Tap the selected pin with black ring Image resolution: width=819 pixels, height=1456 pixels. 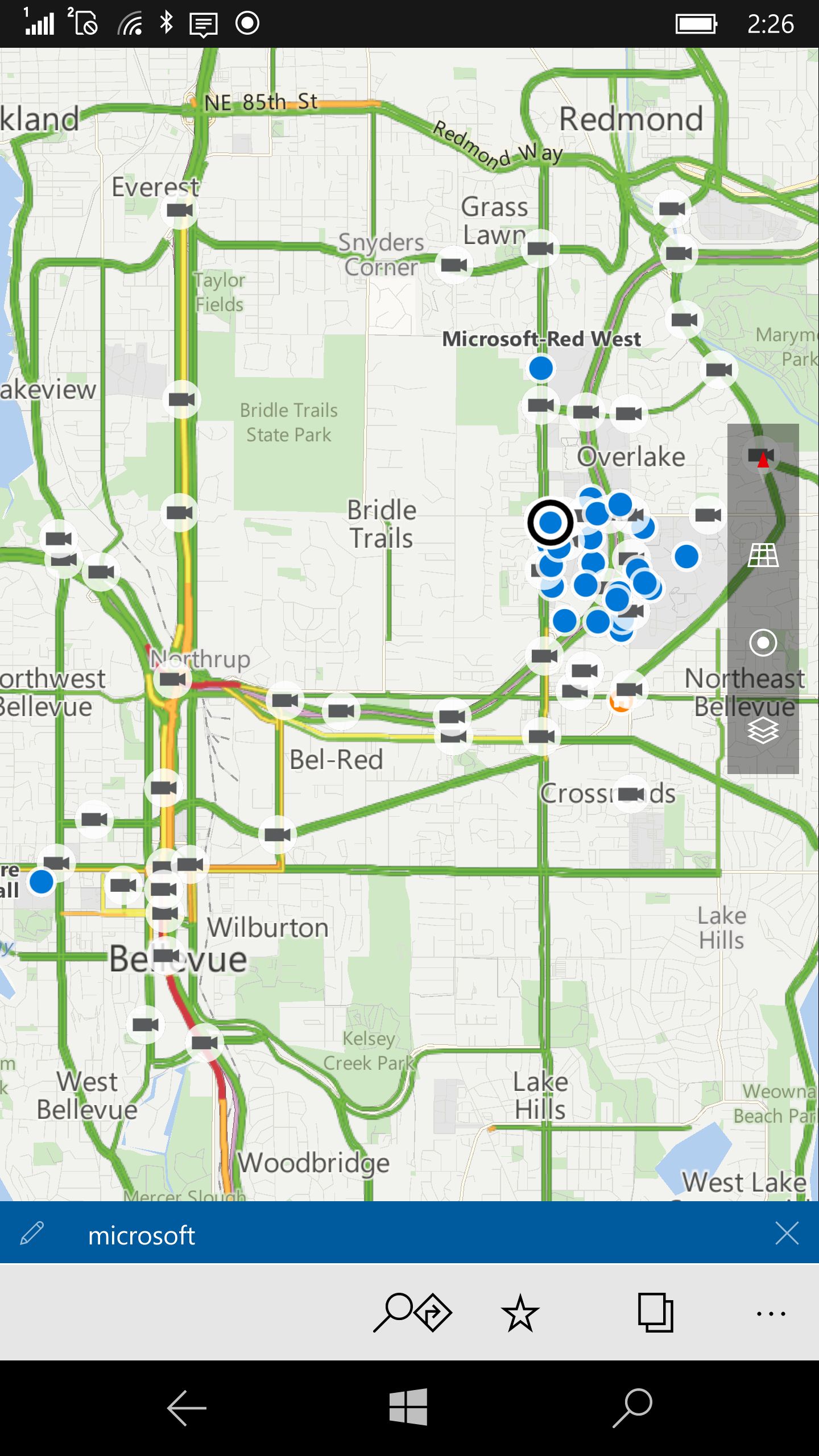coord(550,522)
